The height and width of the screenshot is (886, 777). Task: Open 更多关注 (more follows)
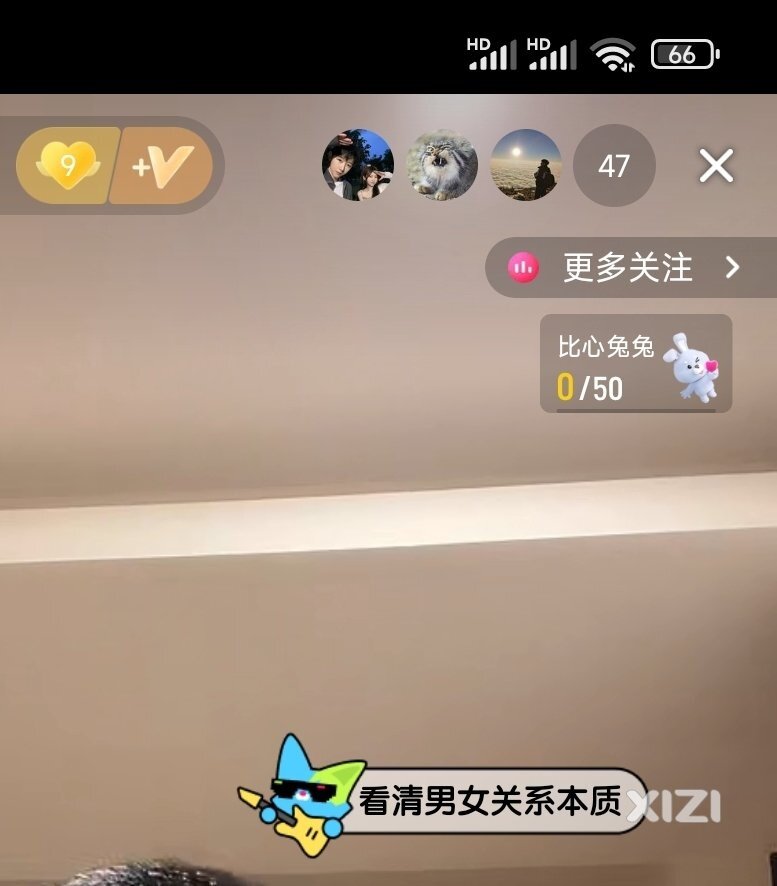point(628,267)
